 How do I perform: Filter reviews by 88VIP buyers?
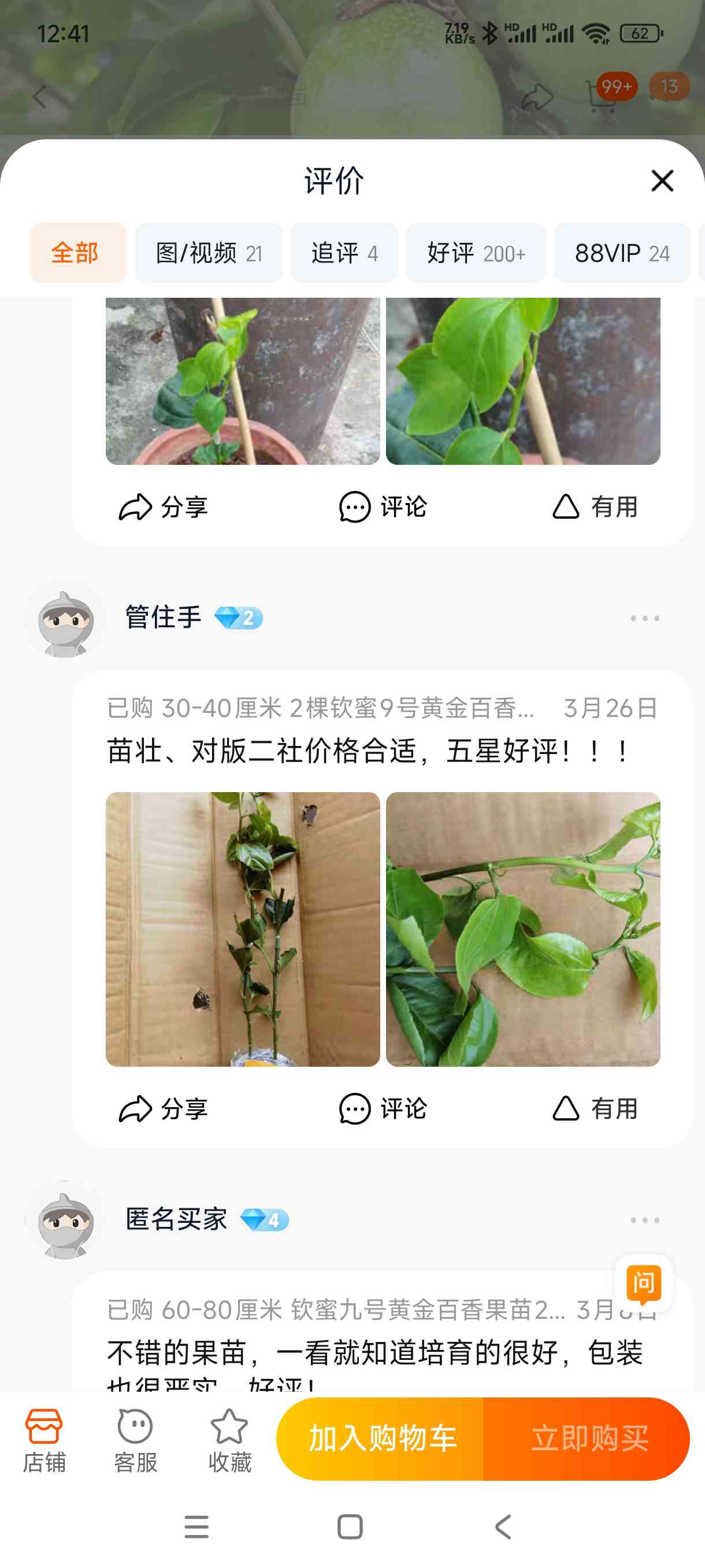point(622,253)
